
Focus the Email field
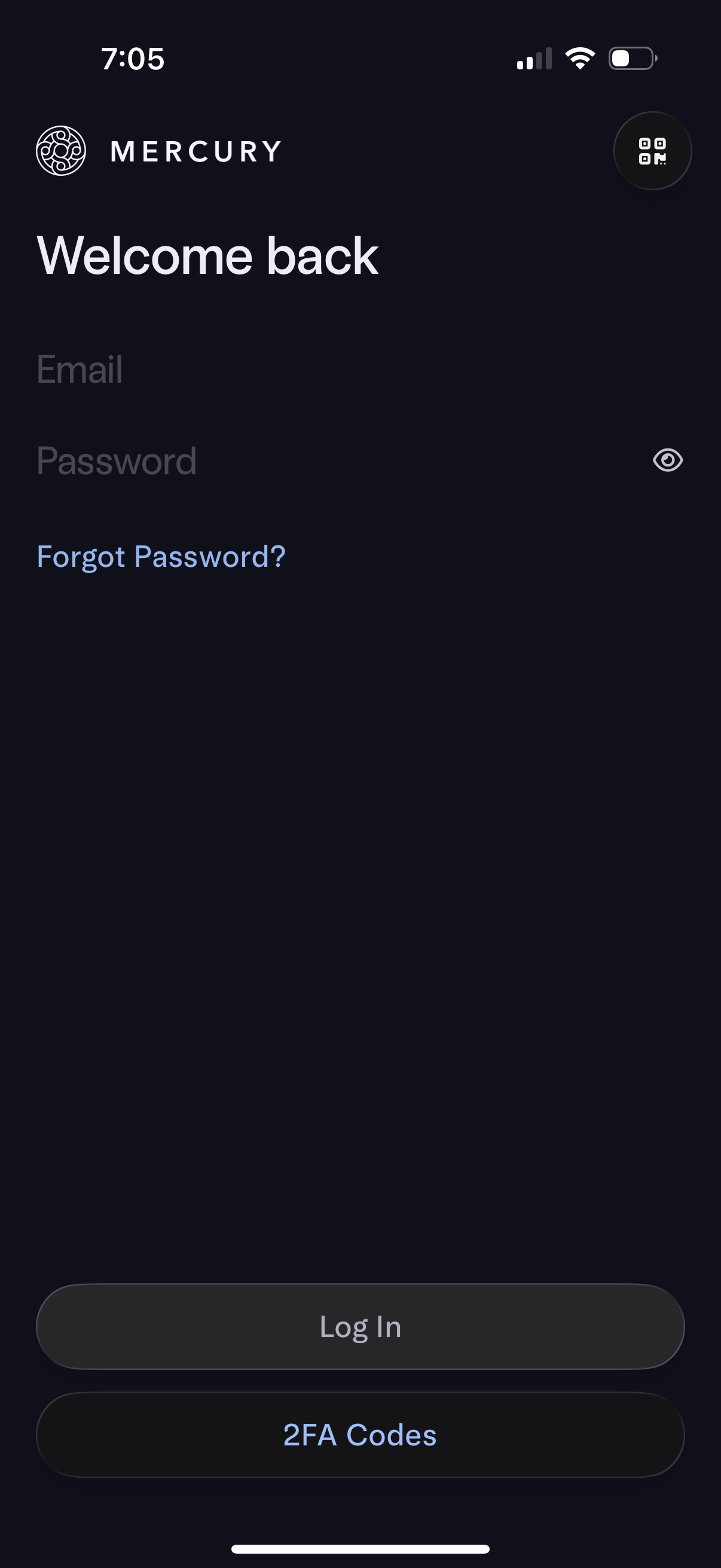click(304, 370)
